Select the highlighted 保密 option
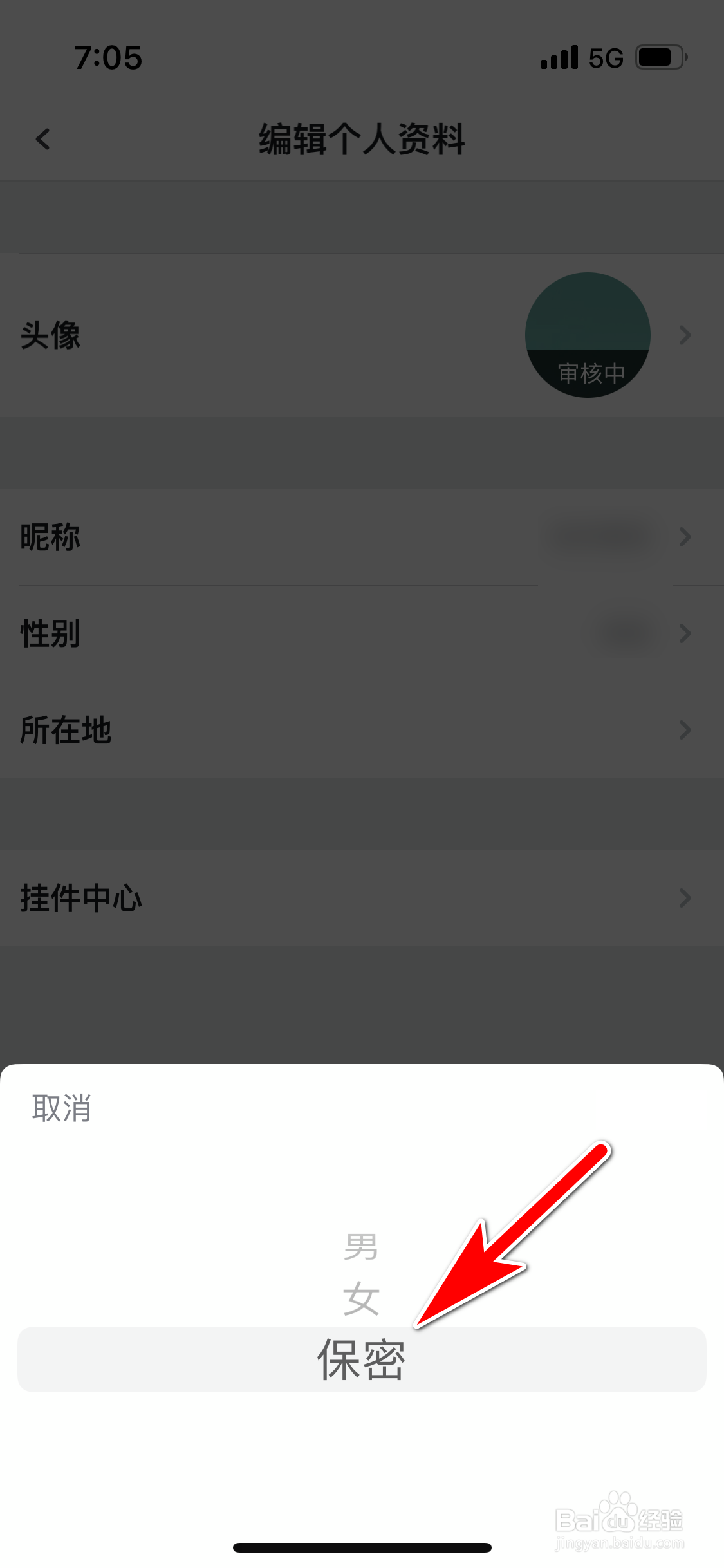Screen dimensions: 724x1568 pos(360,1359)
